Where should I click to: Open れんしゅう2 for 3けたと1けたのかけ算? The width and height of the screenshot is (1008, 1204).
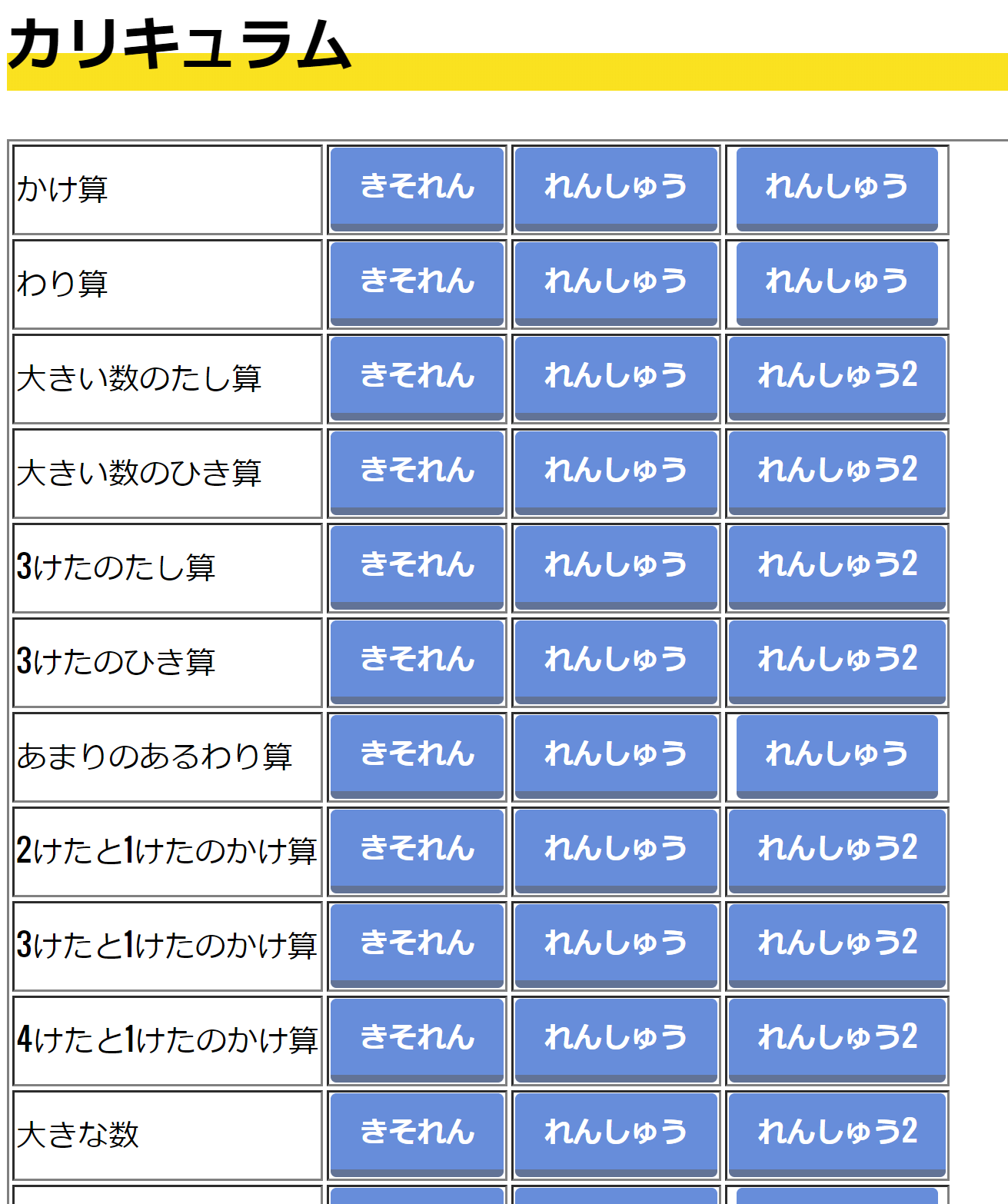tap(837, 945)
